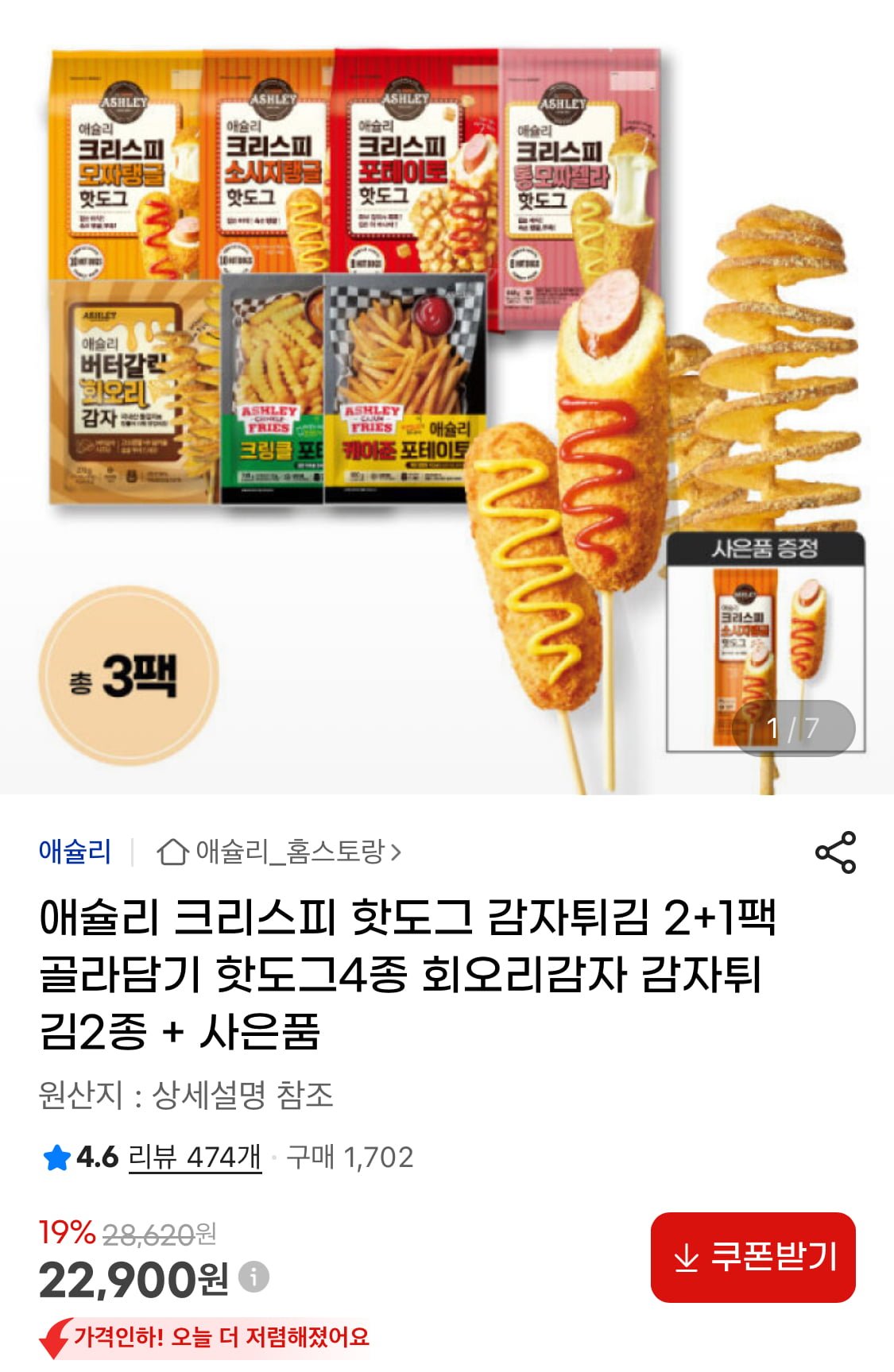Tap the 쿠폰받기 coupon button
The height and width of the screenshot is (1372, 894).
[753, 1257]
